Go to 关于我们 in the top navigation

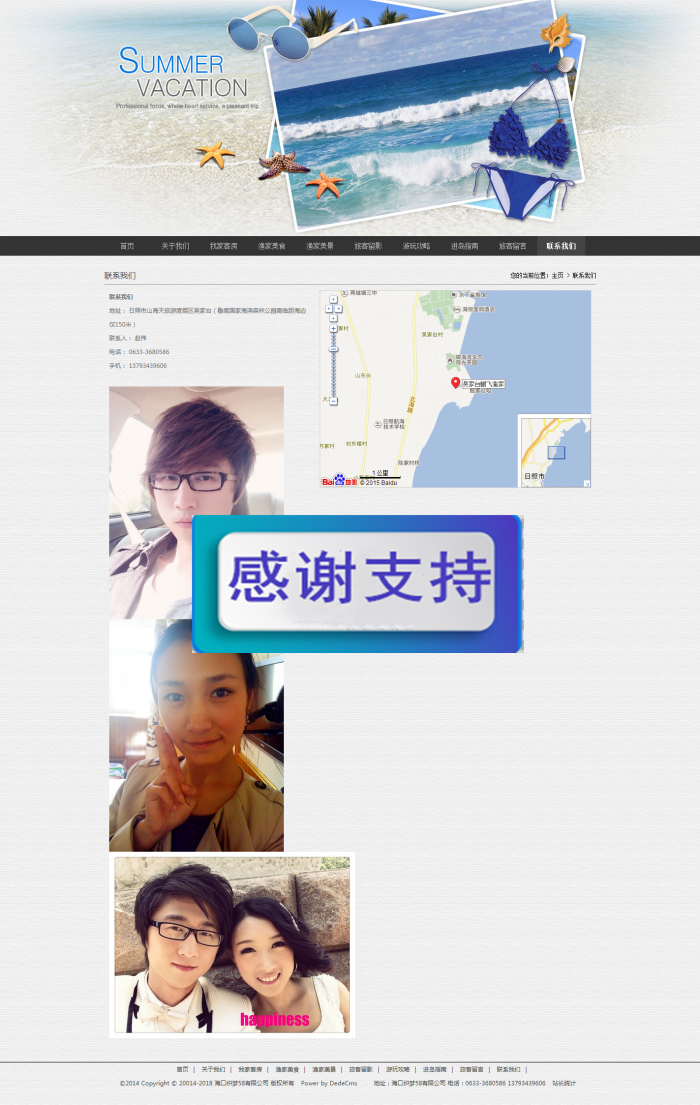(x=175, y=246)
